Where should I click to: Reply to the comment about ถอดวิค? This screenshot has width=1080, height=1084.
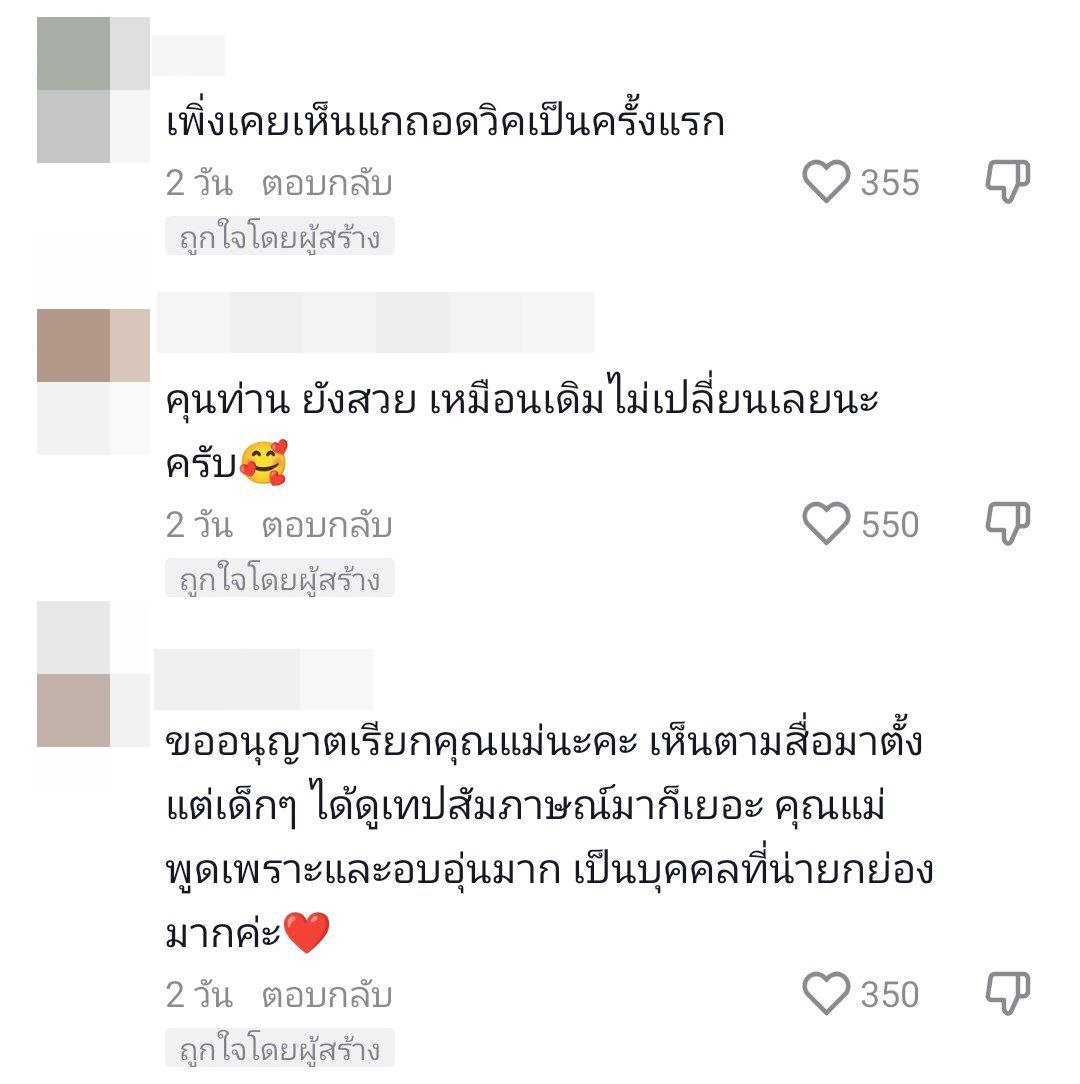[x=326, y=184]
